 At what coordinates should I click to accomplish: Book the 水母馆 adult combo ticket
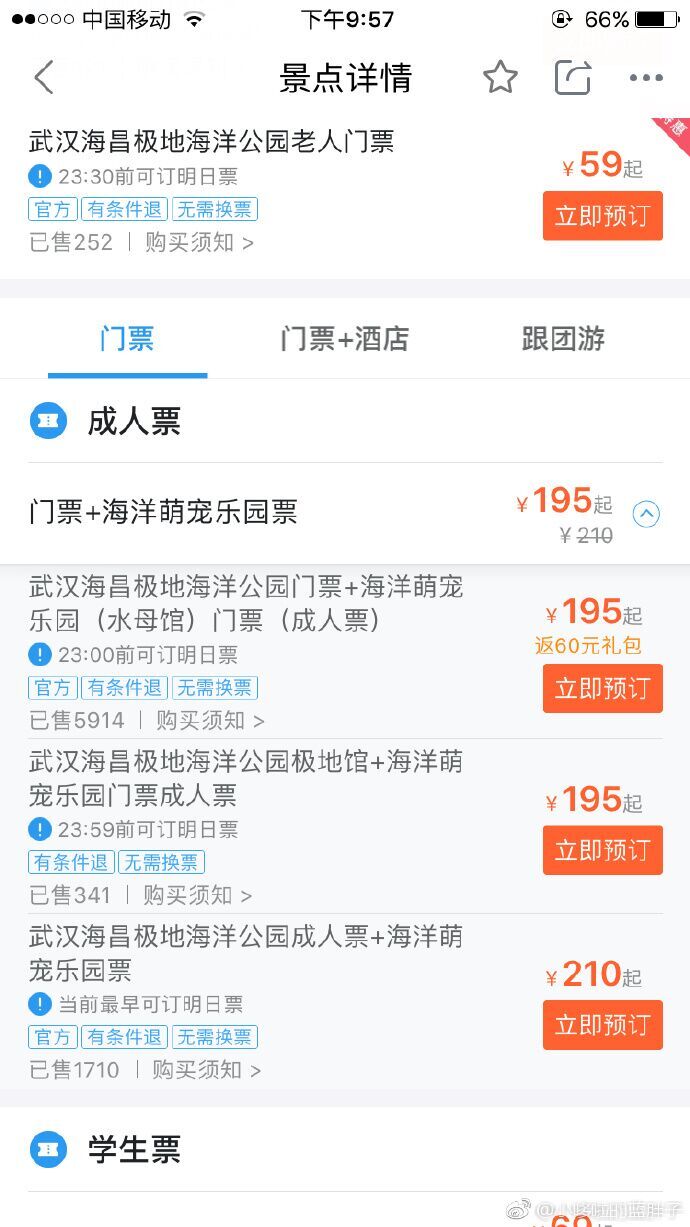(602, 688)
